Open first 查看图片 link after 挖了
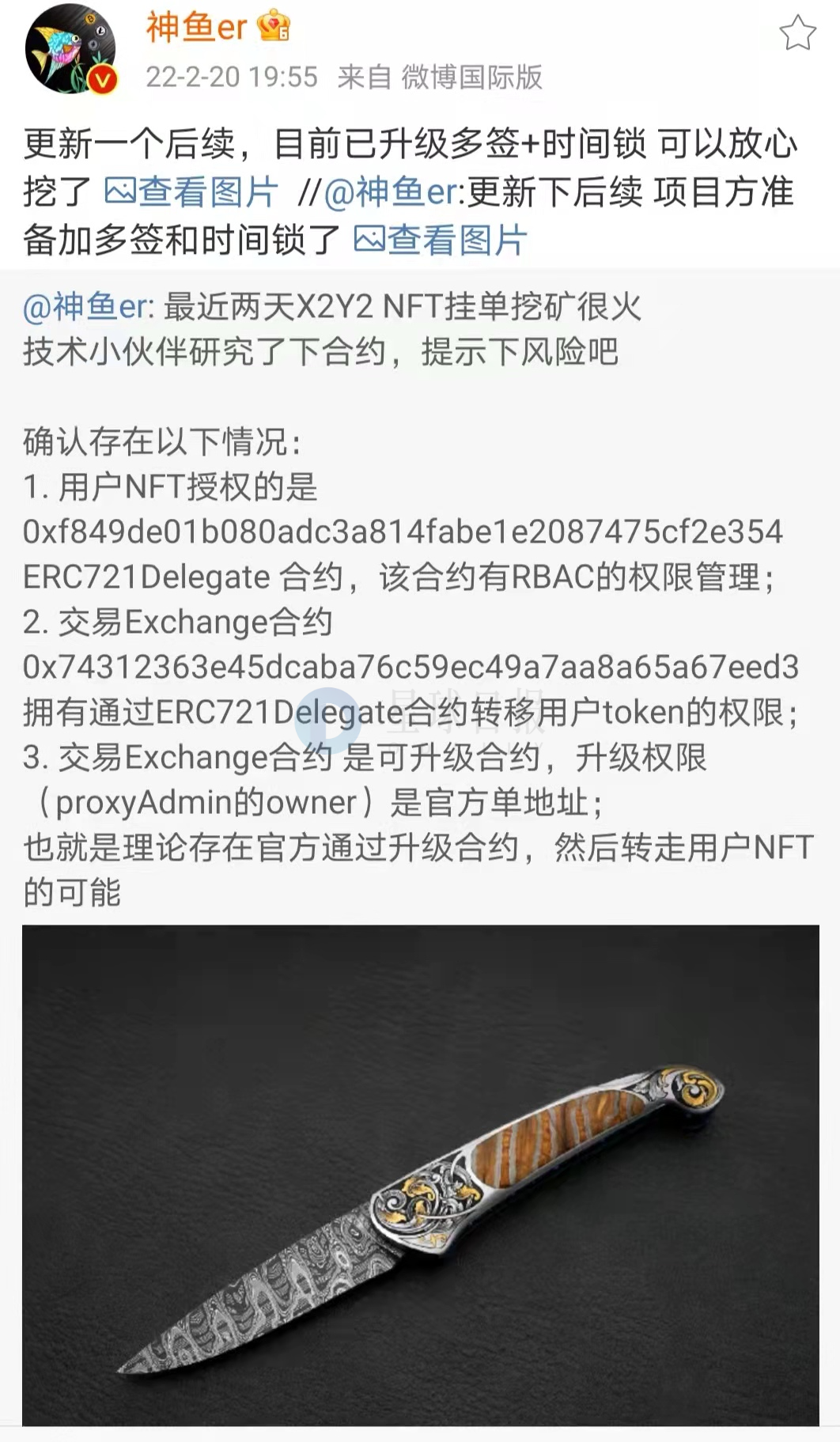840x1442 pixels. (191, 192)
